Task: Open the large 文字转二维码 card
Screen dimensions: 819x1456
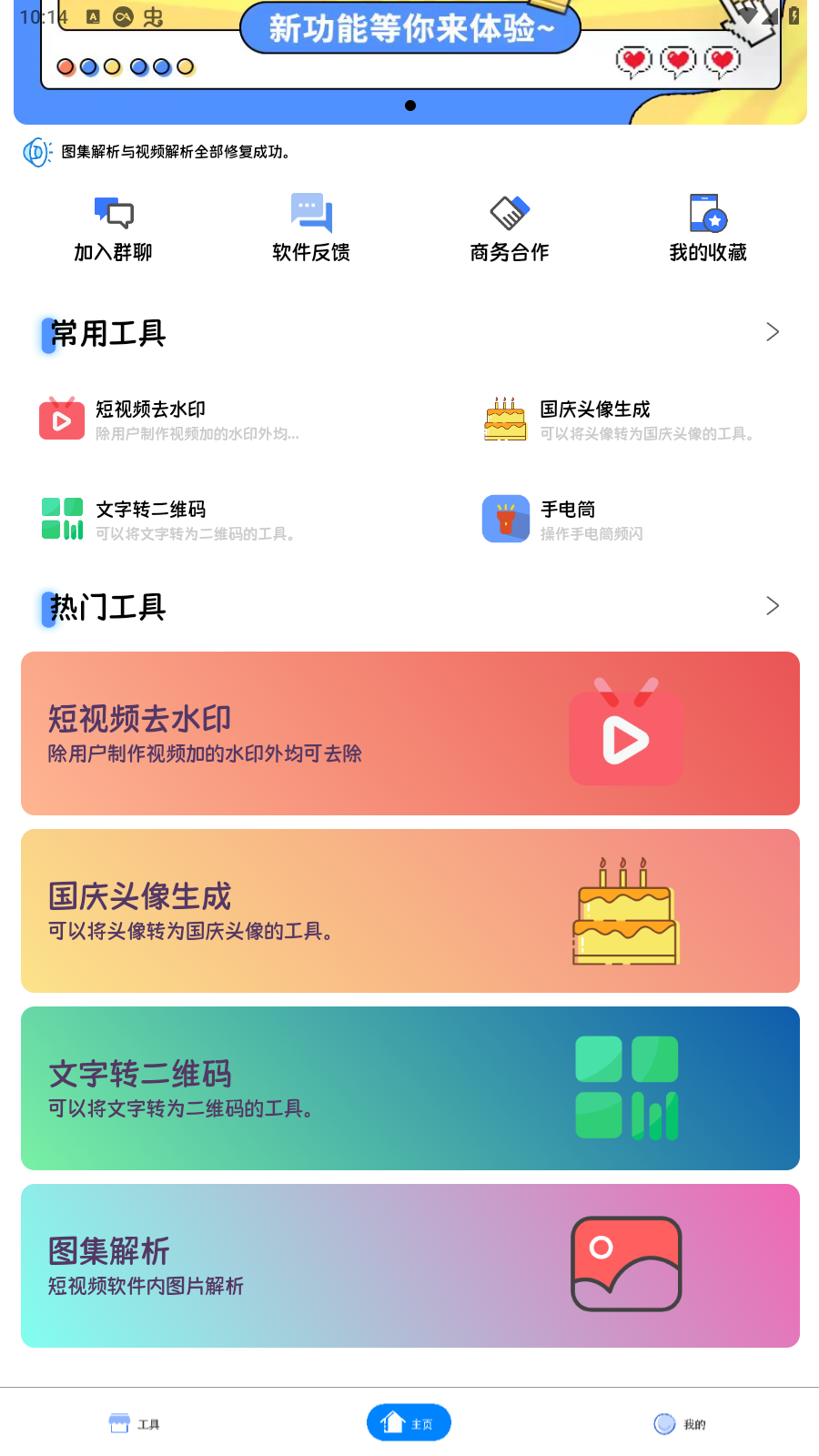Action: (410, 1088)
